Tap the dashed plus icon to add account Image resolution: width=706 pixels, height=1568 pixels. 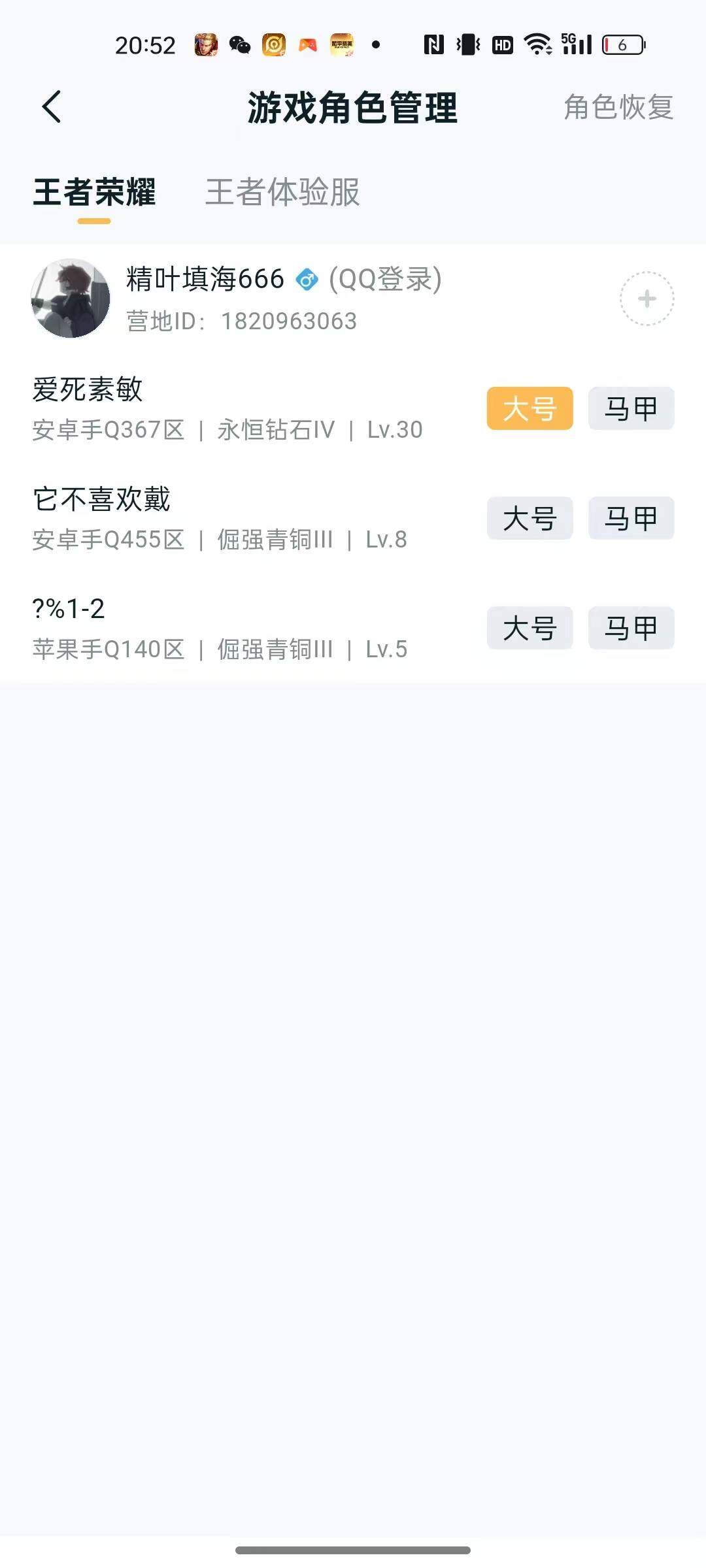coord(646,298)
